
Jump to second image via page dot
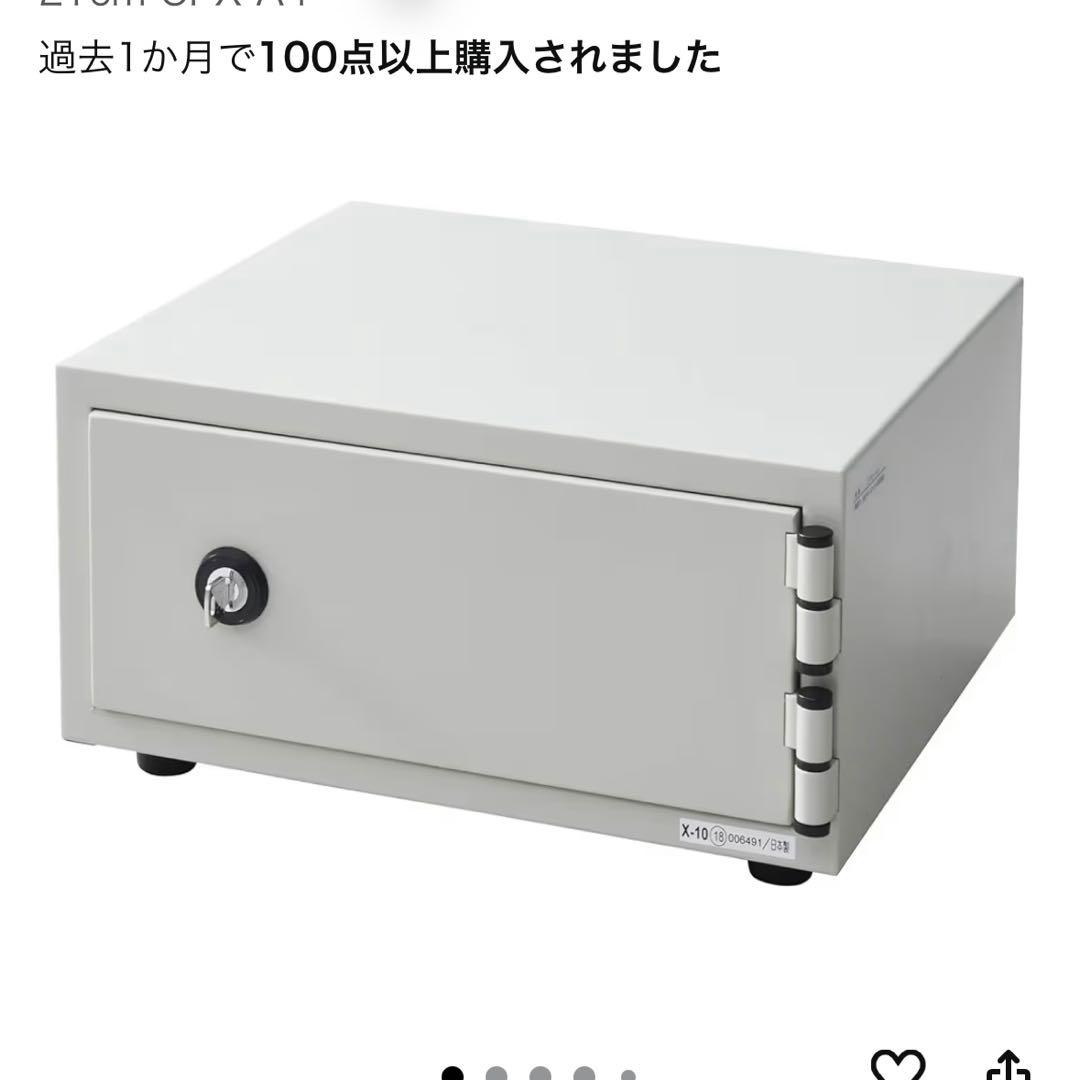pos(497,1074)
